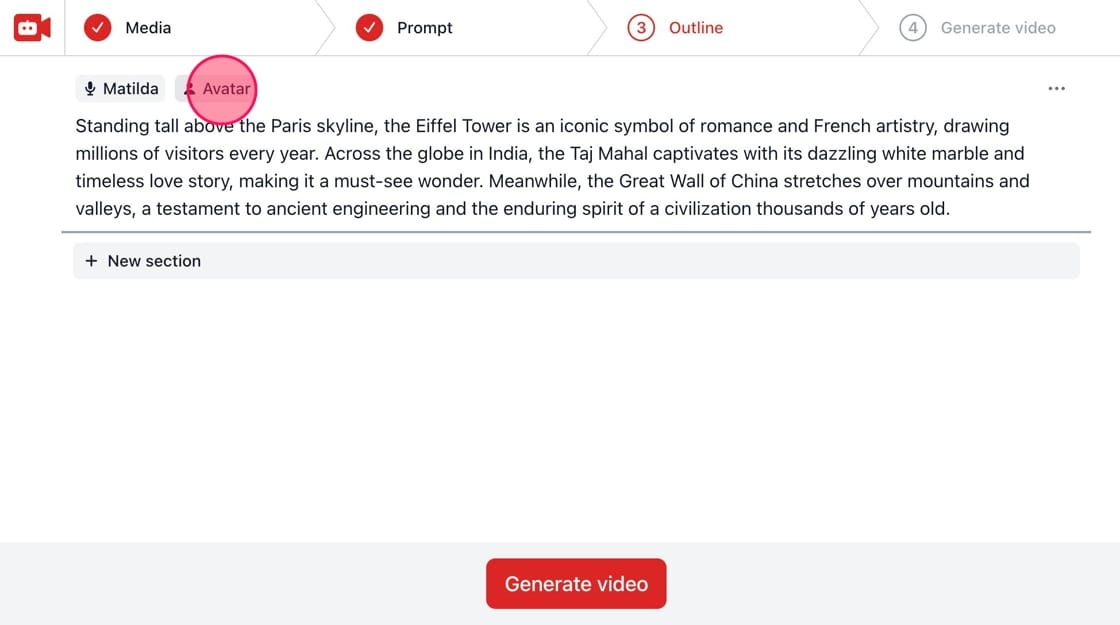This screenshot has height=625, width=1120.
Task: Select the Outline step
Action: 695,28
